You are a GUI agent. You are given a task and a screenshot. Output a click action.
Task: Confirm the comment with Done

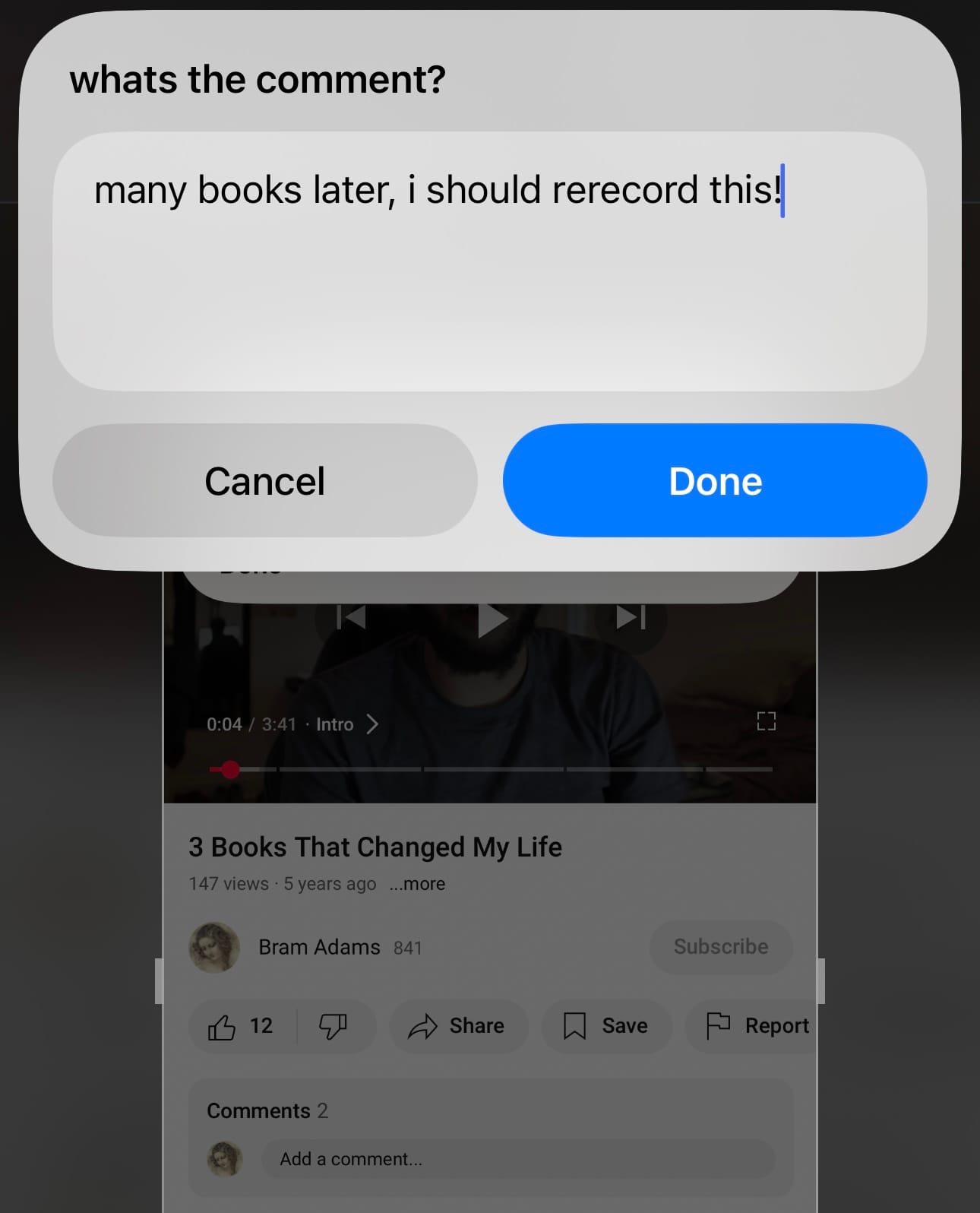click(714, 481)
